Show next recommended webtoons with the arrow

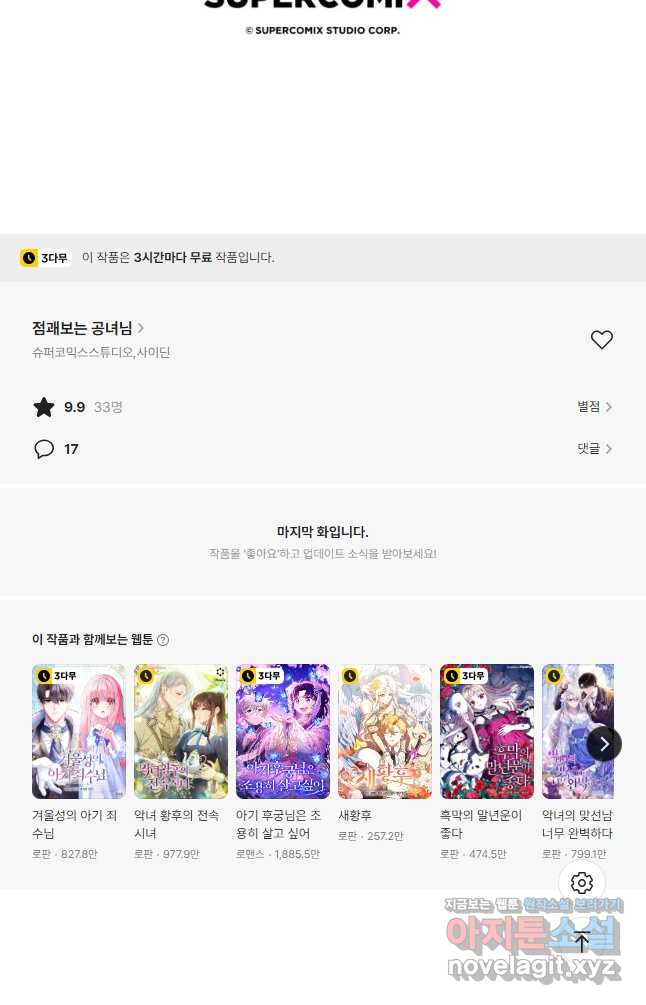tap(604, 744)
